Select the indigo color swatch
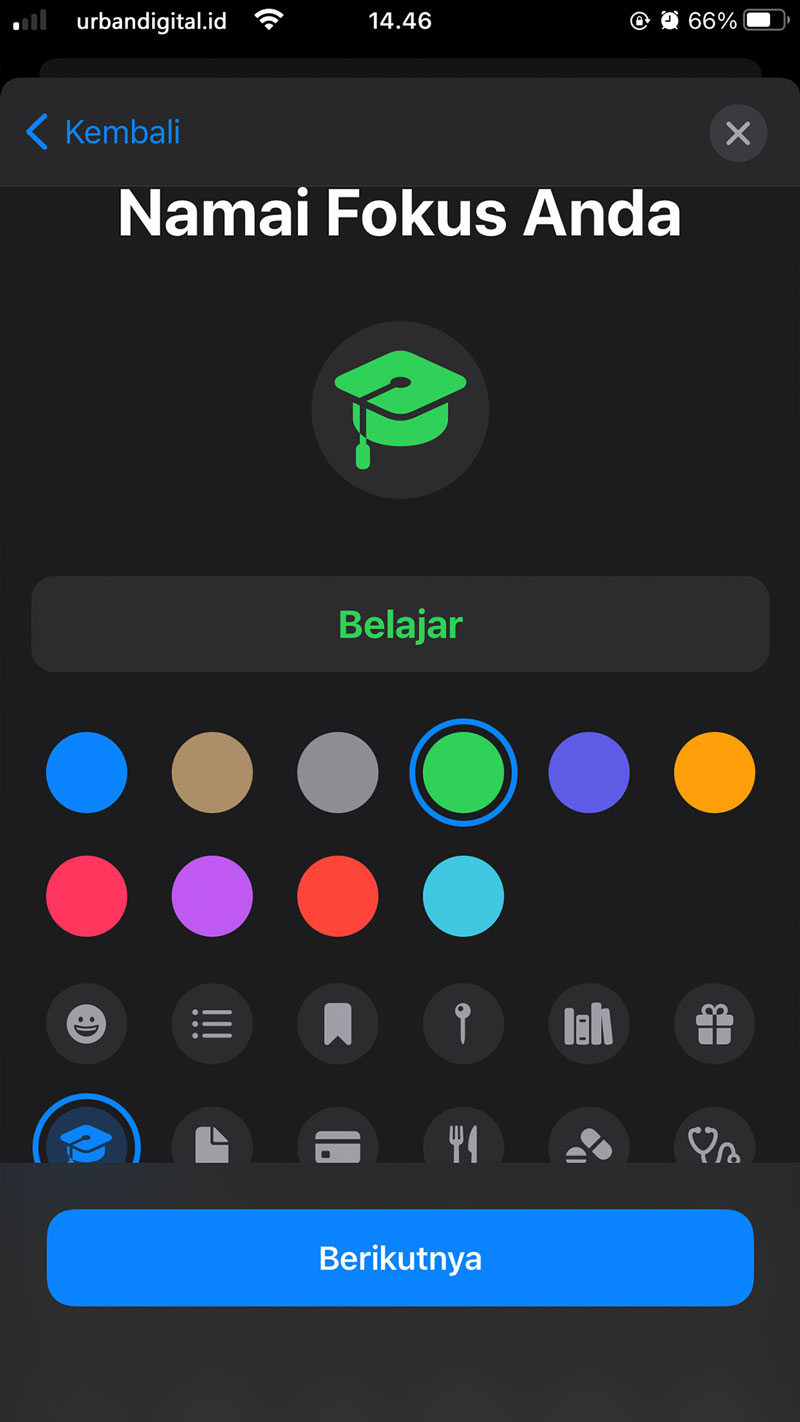Viewport: 800px width, 1422px height. 589,772
